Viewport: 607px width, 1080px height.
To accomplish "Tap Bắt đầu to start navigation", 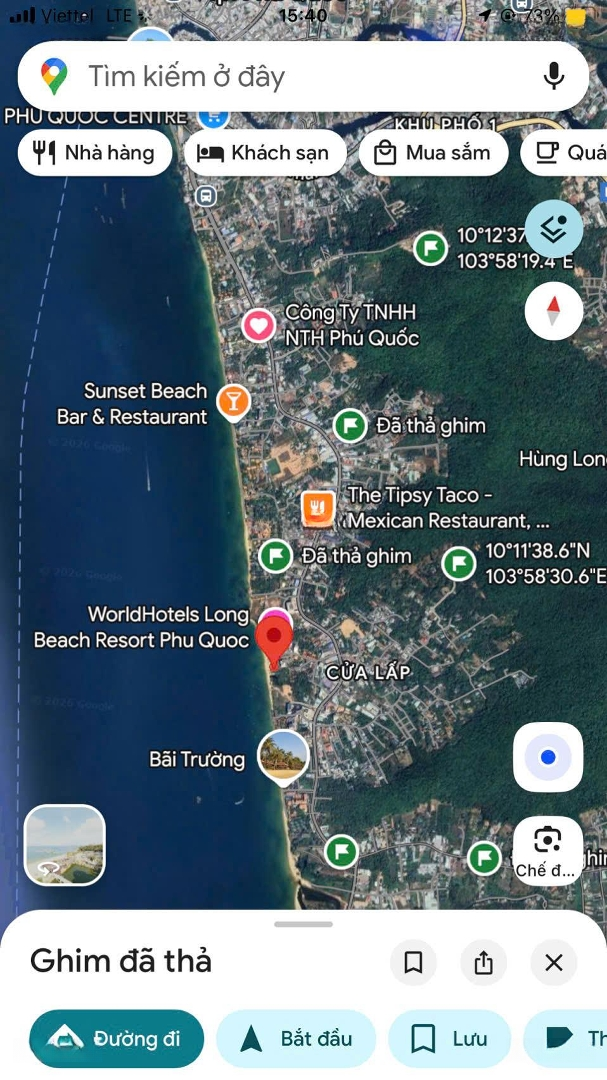I will click(x=296, y=1039).
